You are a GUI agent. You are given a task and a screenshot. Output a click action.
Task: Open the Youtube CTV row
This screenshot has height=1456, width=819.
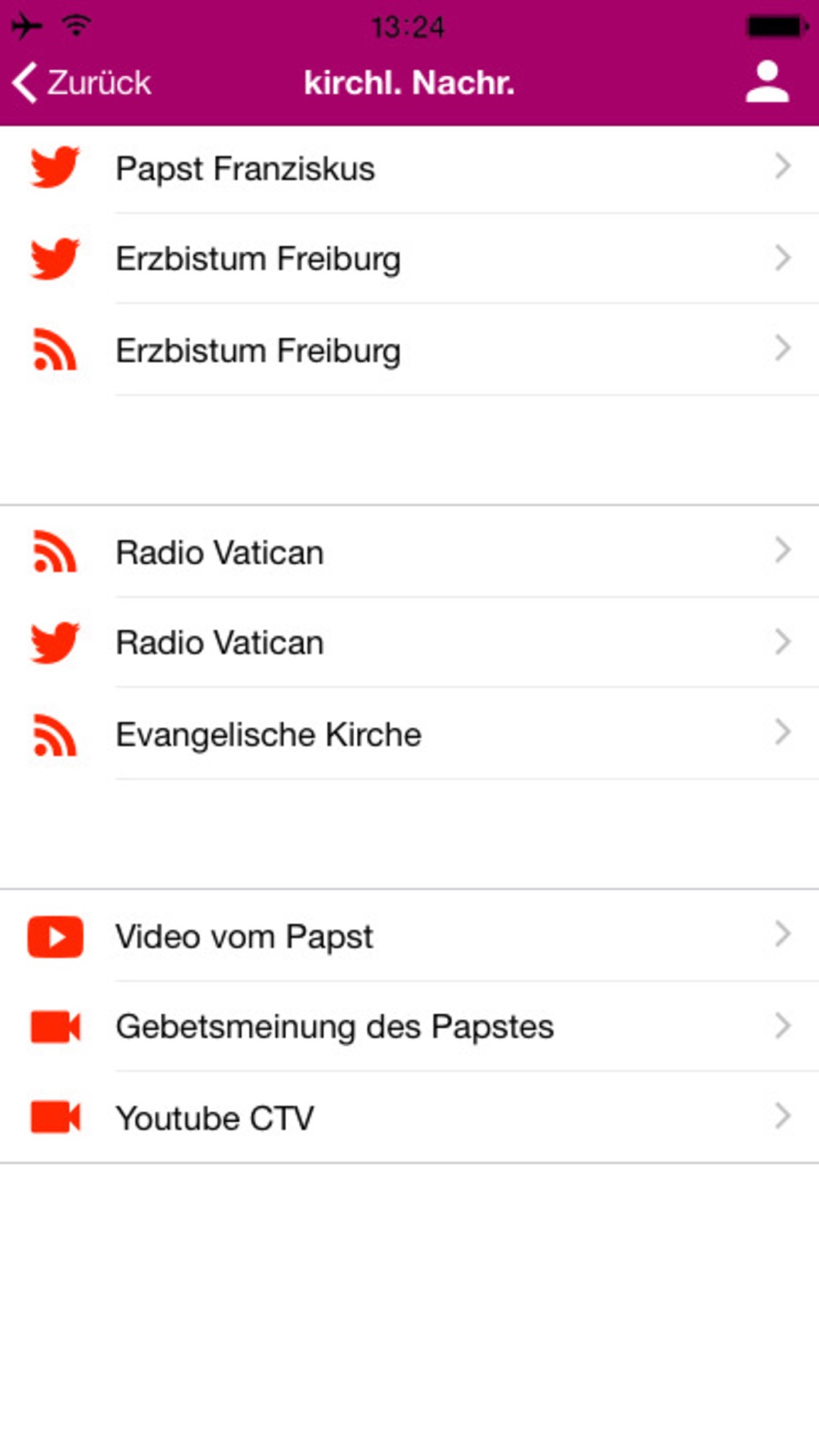(x=409, y=1118)
